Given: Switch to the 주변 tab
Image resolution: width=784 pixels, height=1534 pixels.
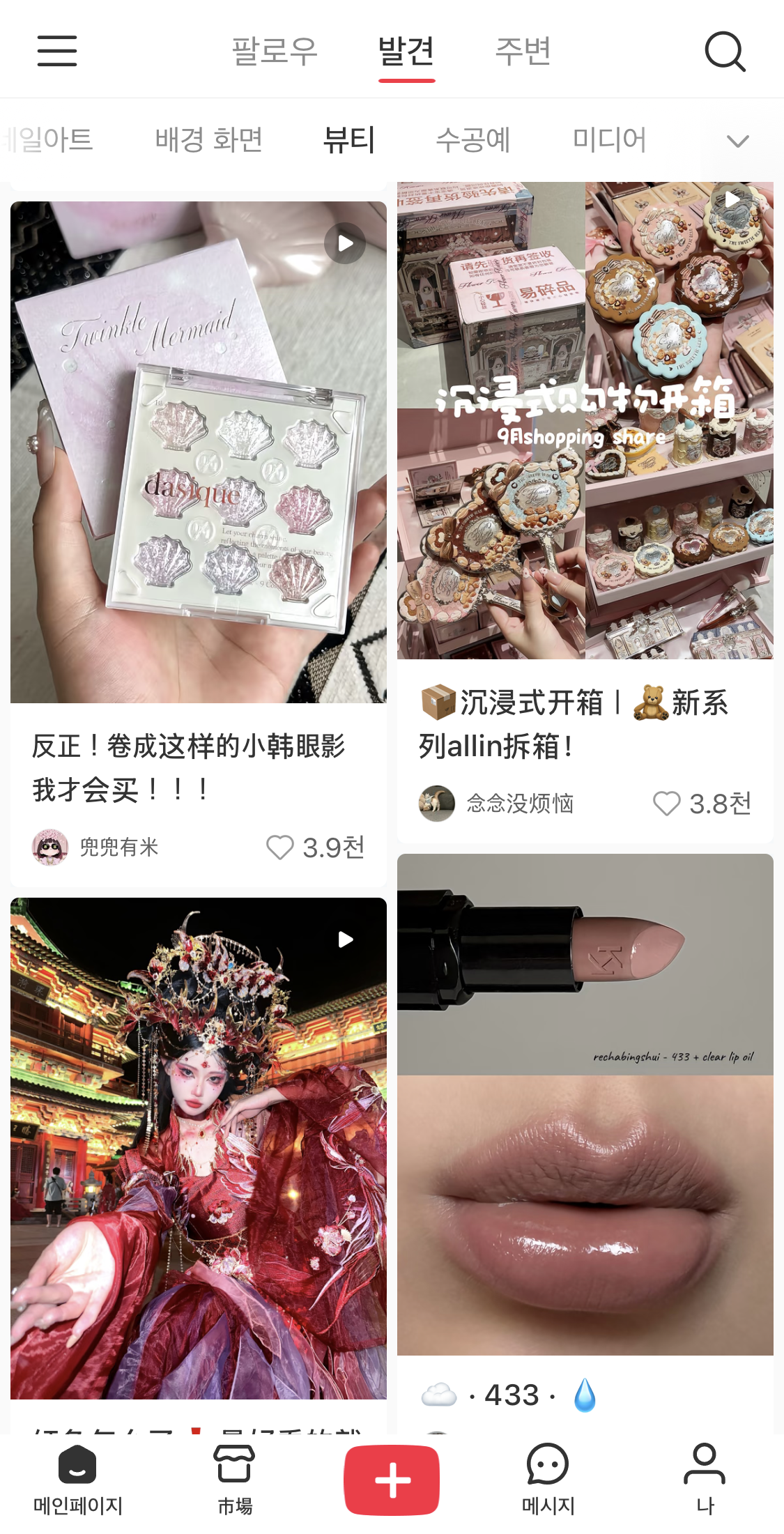Looking at the screenshot, I should [x=523, y=51].
